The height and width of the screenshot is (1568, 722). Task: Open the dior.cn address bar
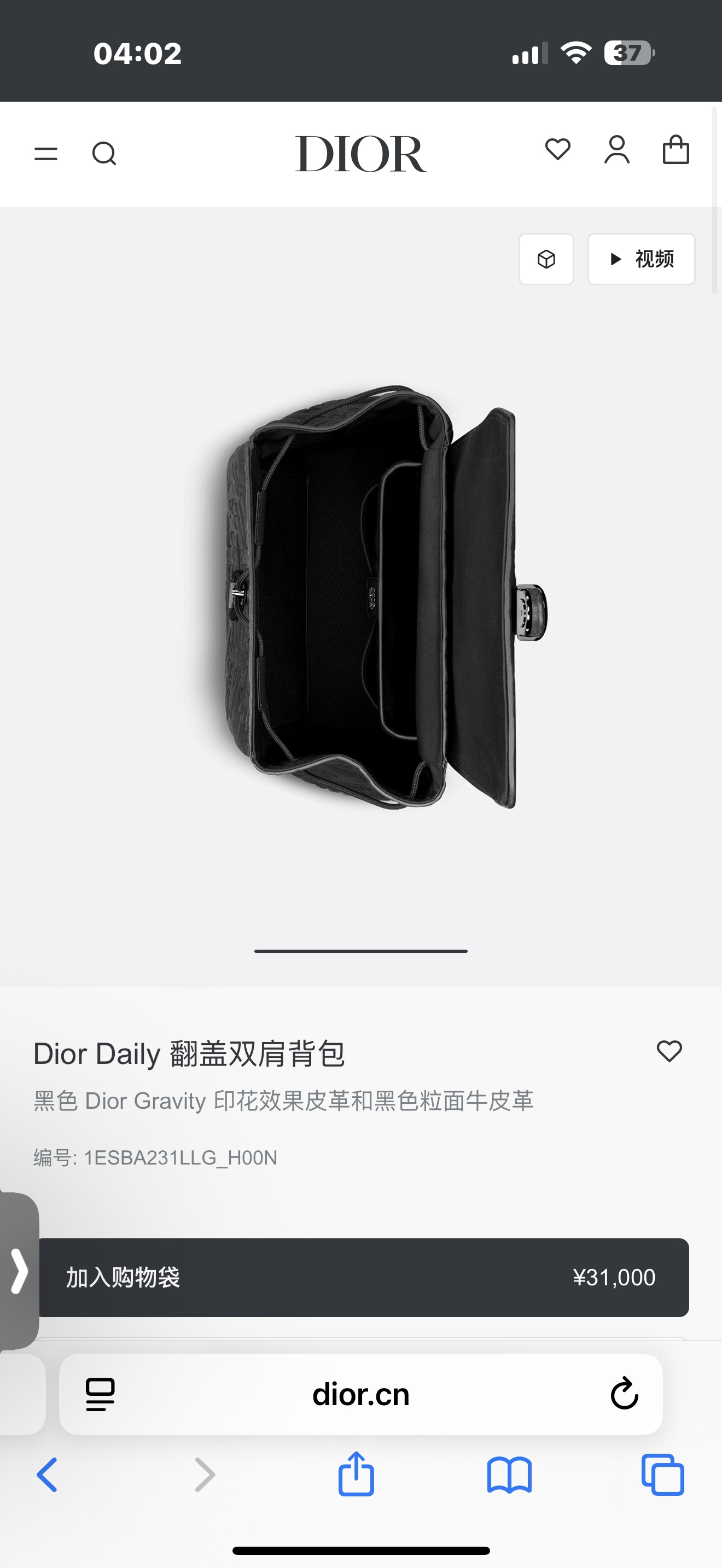(360, 1395)
